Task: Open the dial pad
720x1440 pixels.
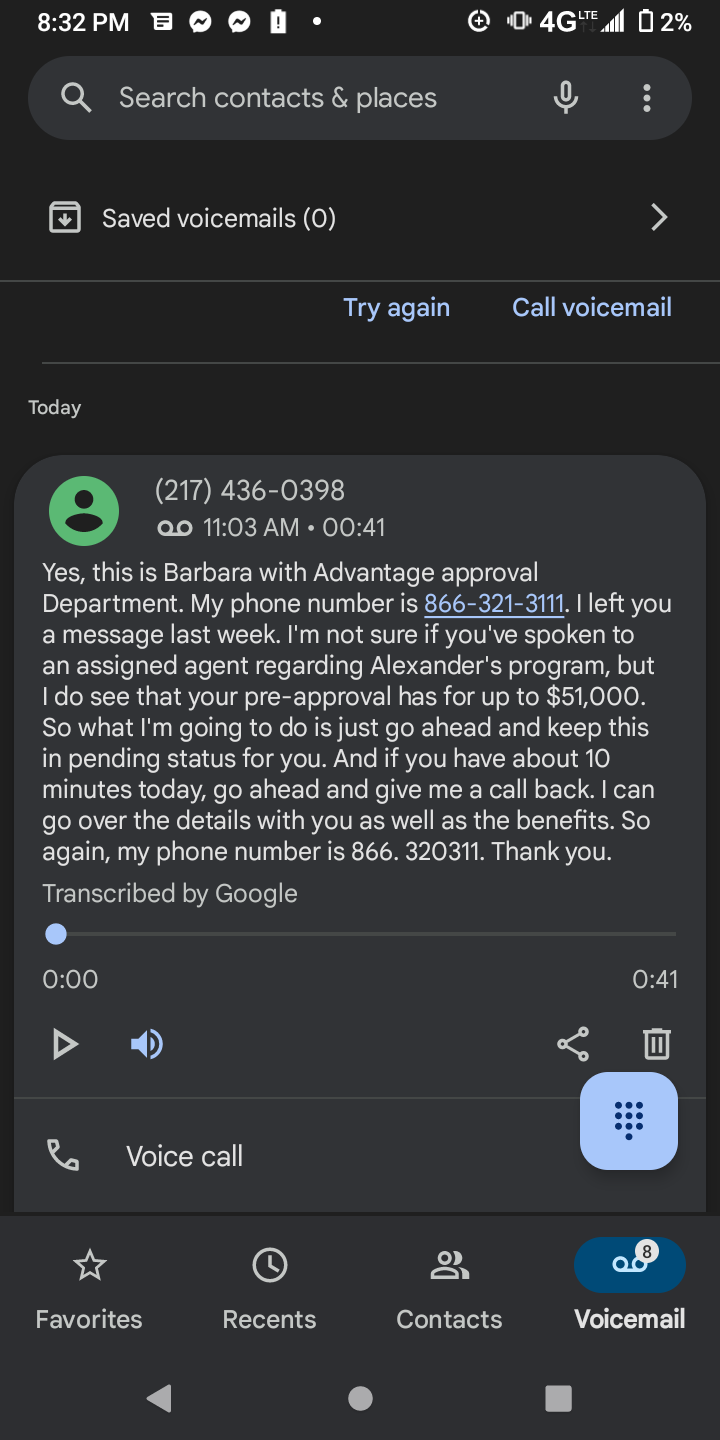Action: point(629,1121)
